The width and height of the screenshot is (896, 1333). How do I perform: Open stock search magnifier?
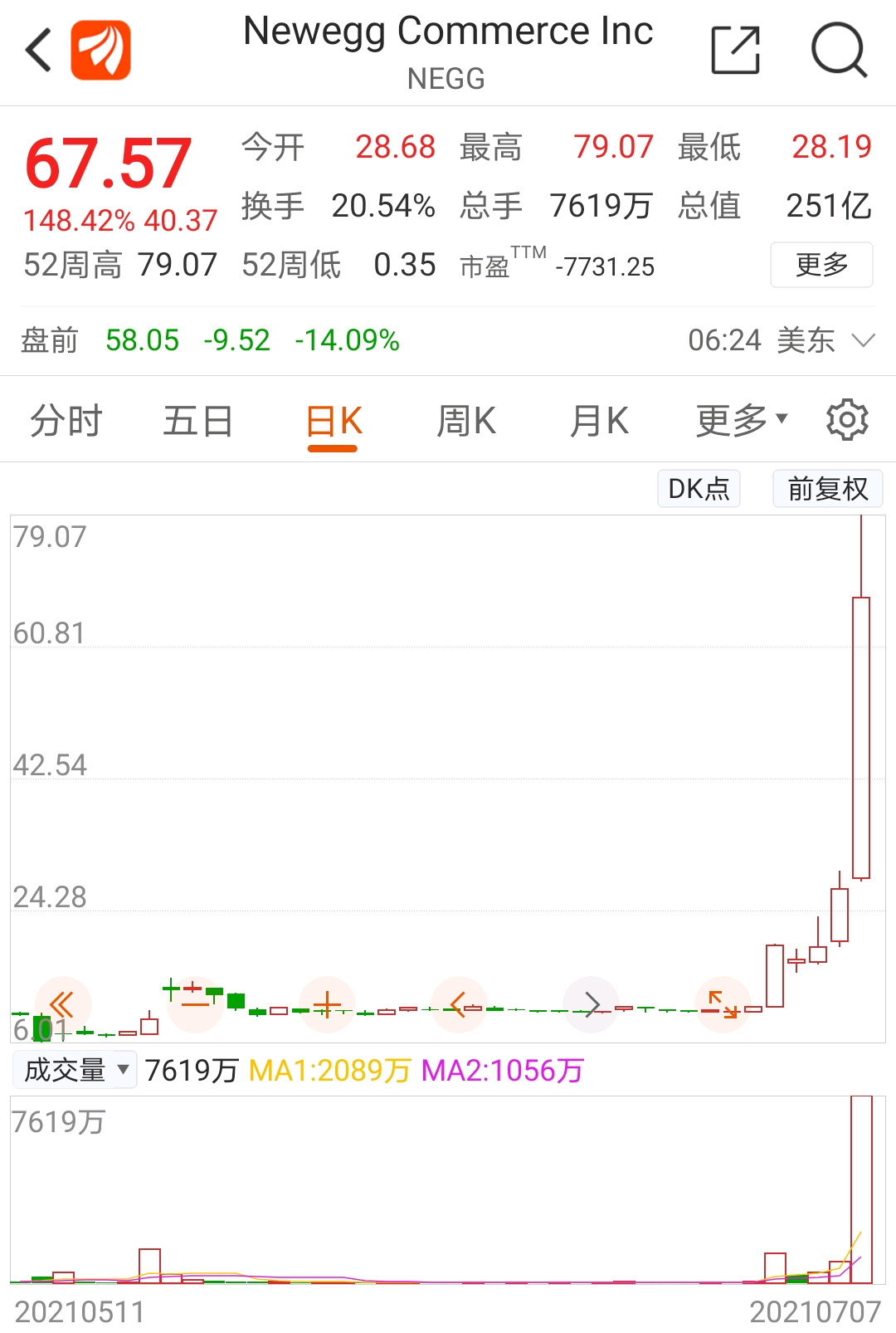click(x=839, y=51)
